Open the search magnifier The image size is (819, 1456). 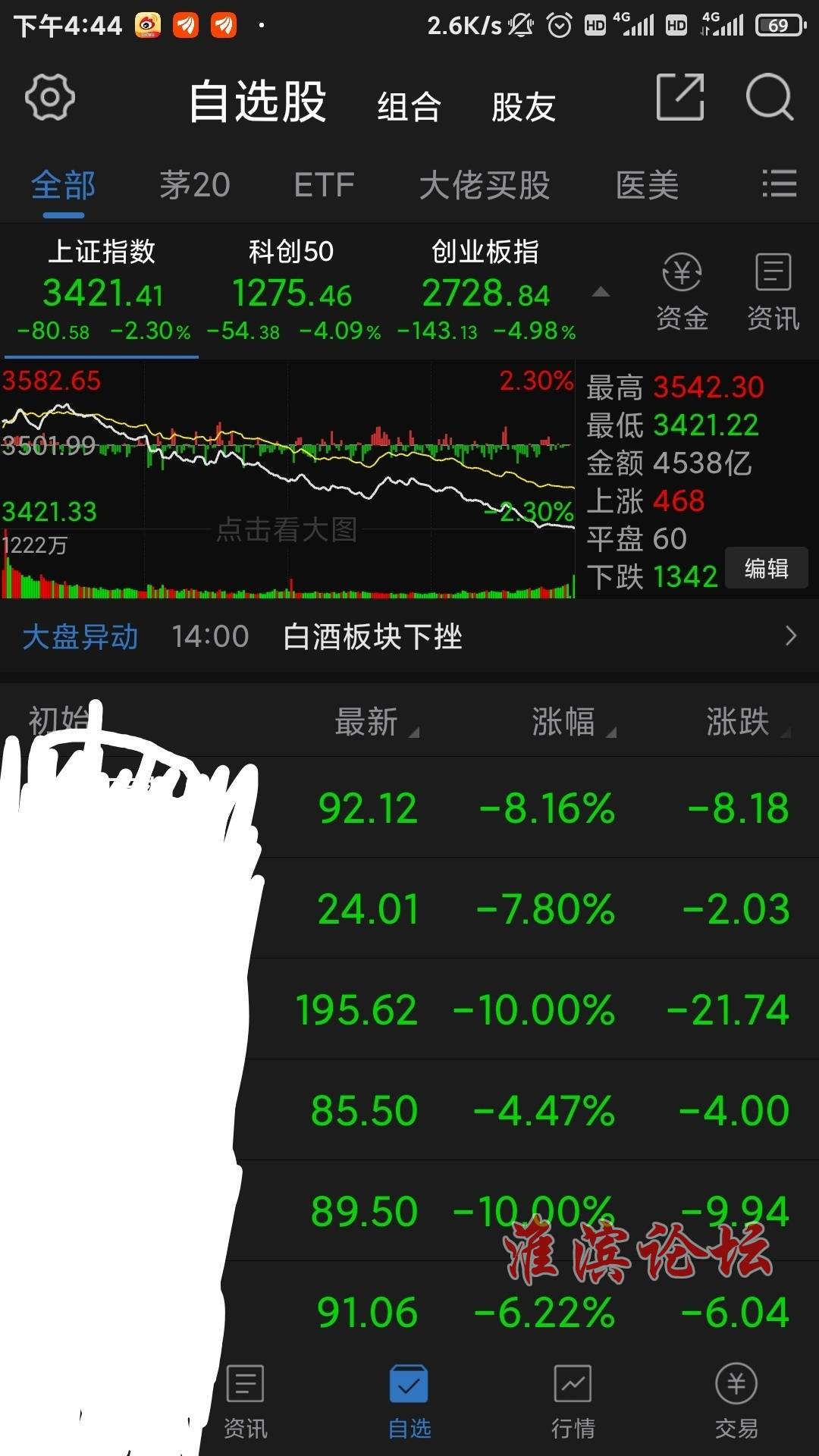point(770,97)
